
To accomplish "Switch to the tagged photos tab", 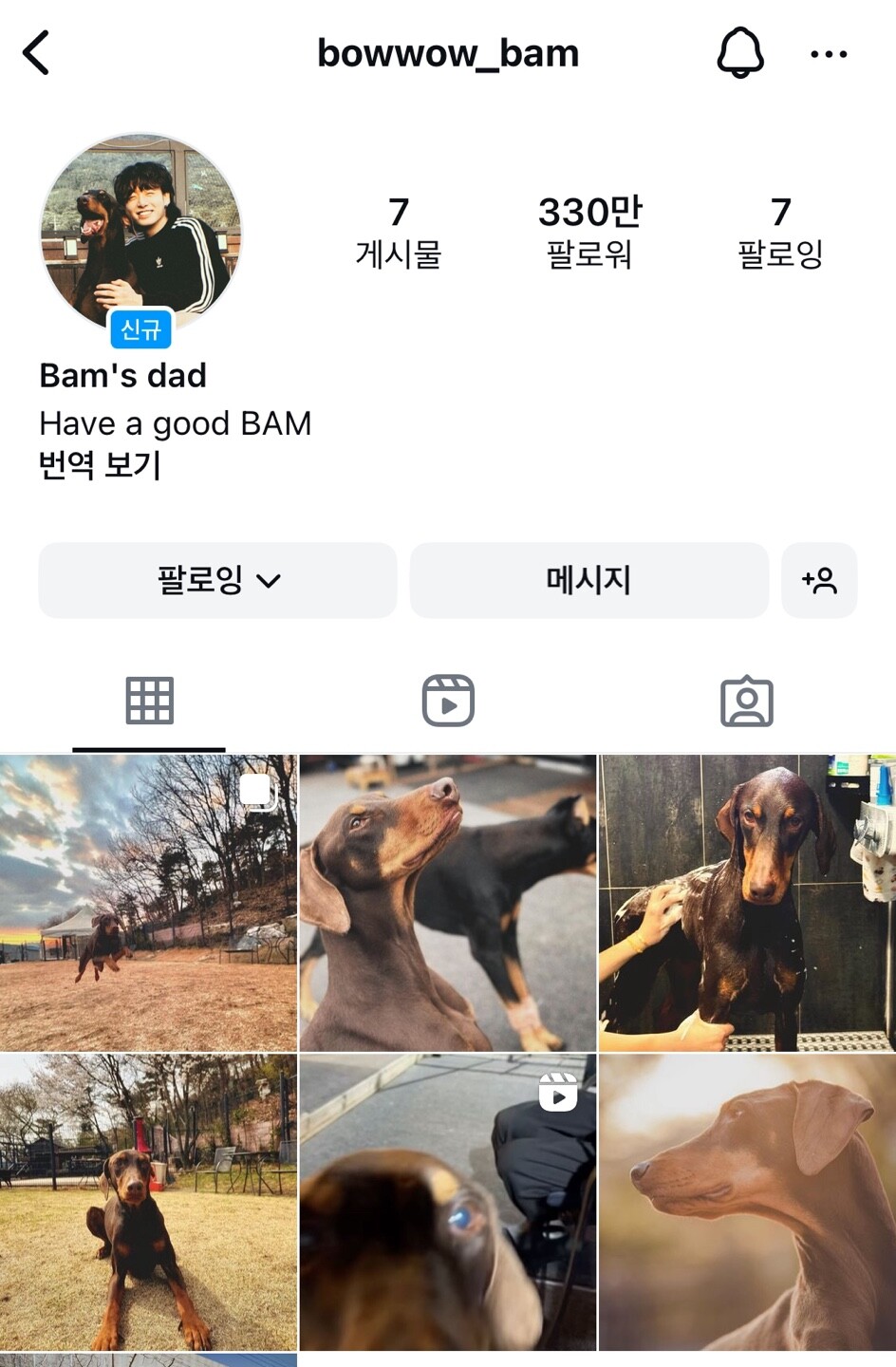I will click(747, 702).
